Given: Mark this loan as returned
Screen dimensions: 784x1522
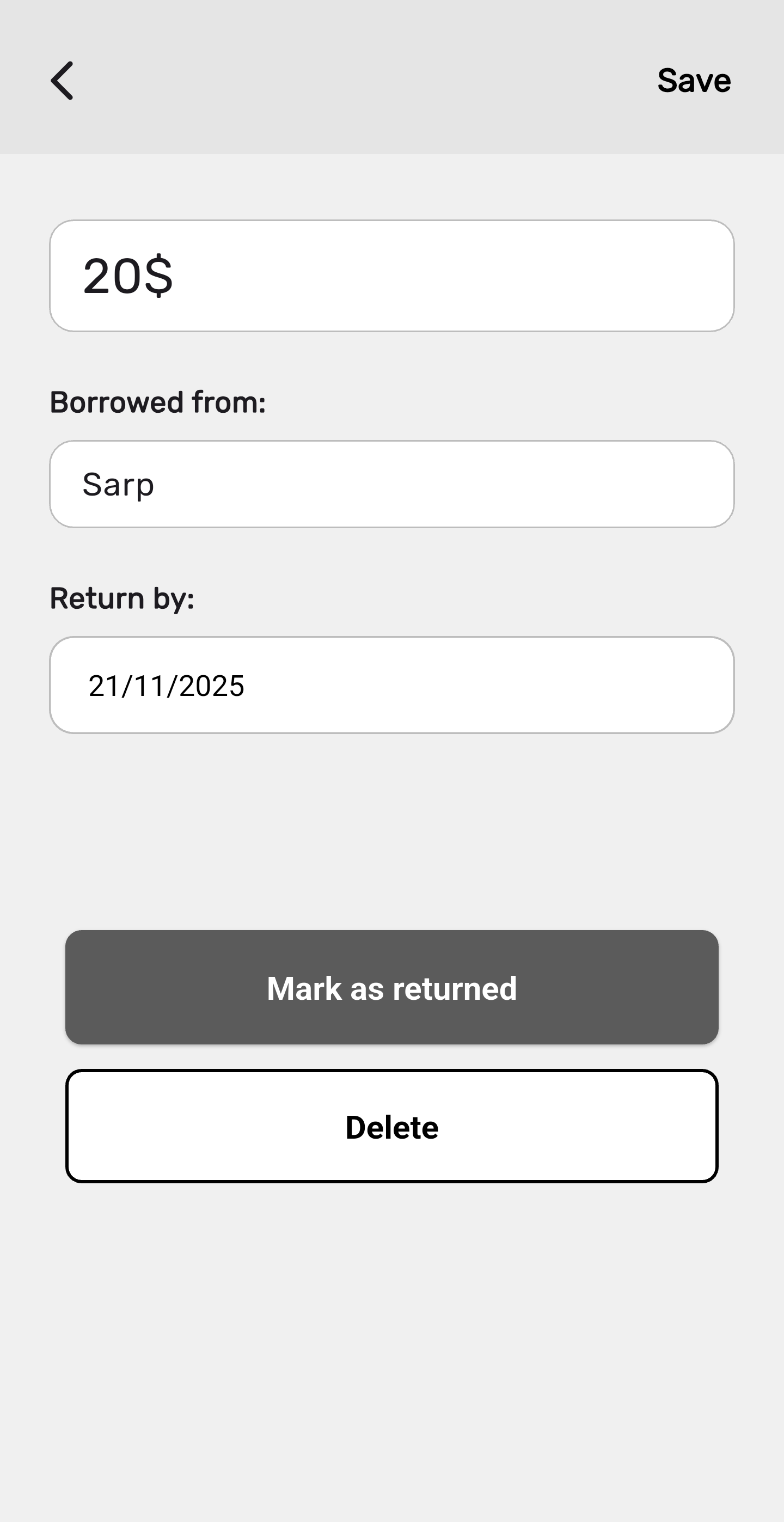Looking at the screenshot, I should click(391, 987).
